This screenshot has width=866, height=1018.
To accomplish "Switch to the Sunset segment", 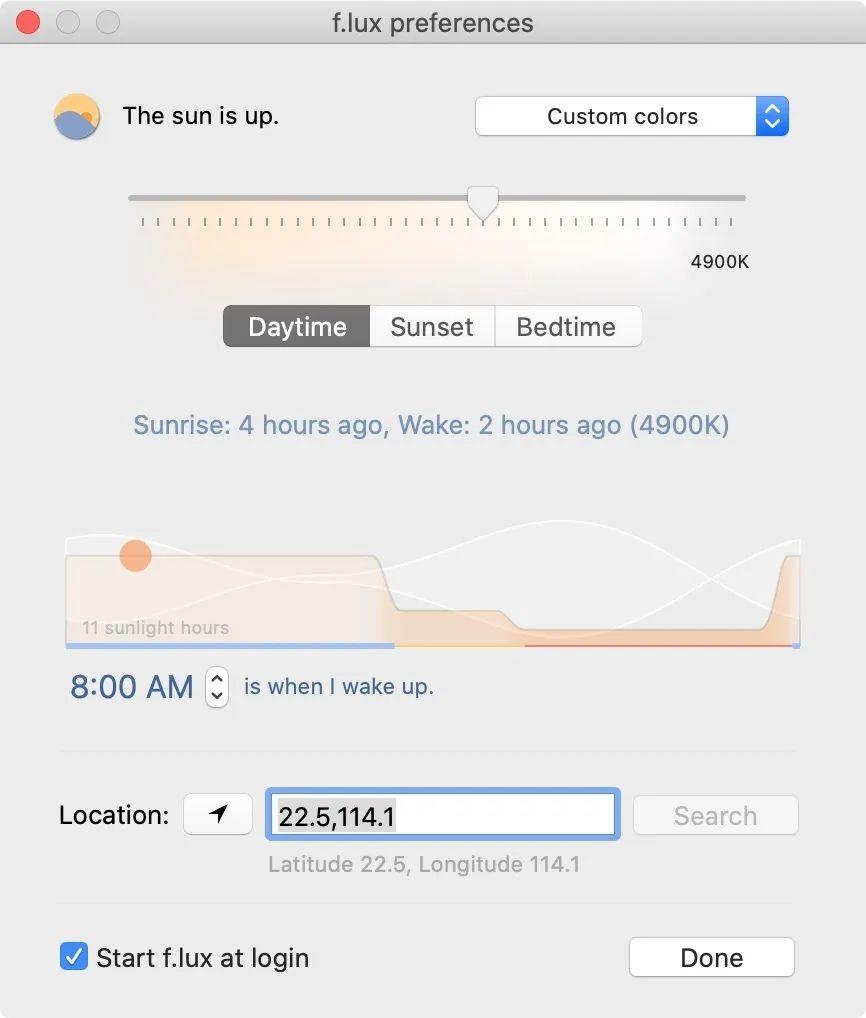I will pos(432,327).
